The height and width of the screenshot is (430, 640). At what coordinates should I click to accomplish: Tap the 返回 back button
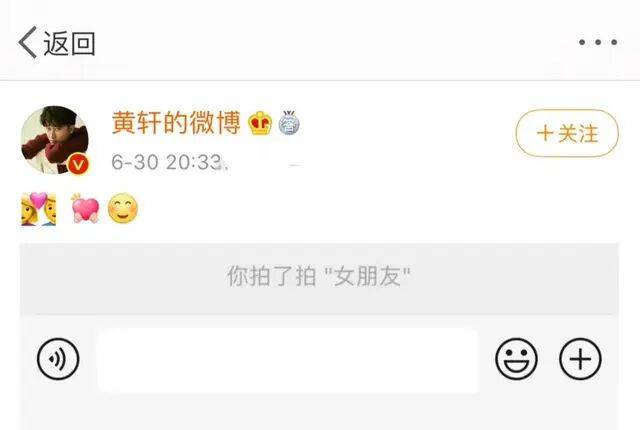[57, 43]
